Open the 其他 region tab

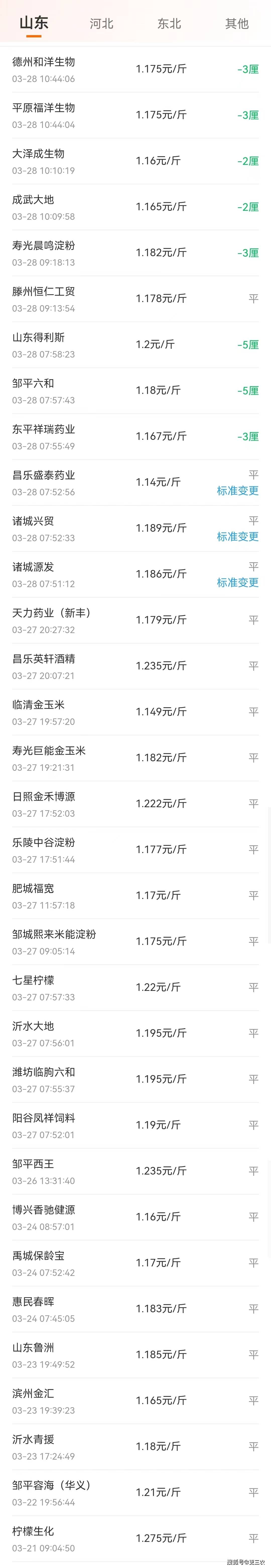237,24
